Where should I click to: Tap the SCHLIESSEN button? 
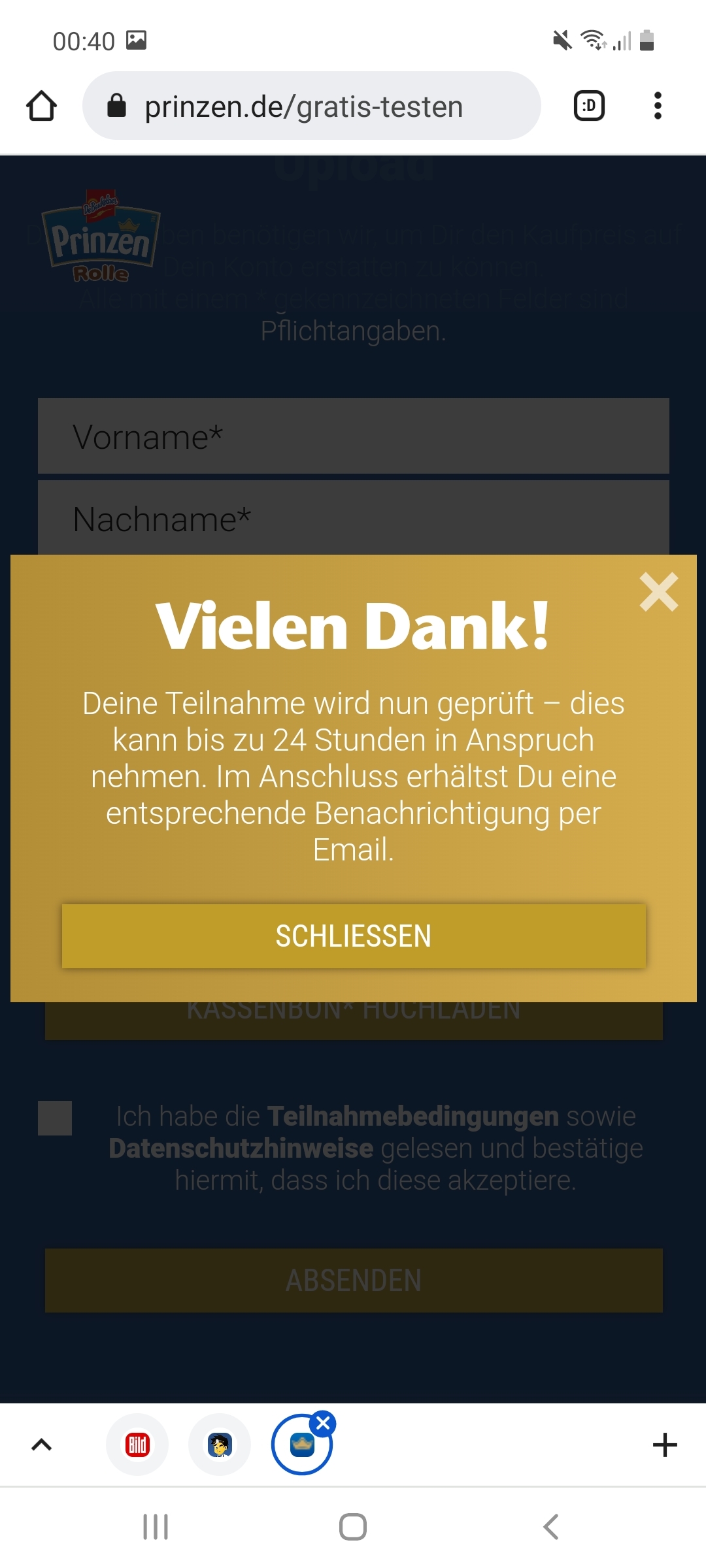click(x=354, y=936)
